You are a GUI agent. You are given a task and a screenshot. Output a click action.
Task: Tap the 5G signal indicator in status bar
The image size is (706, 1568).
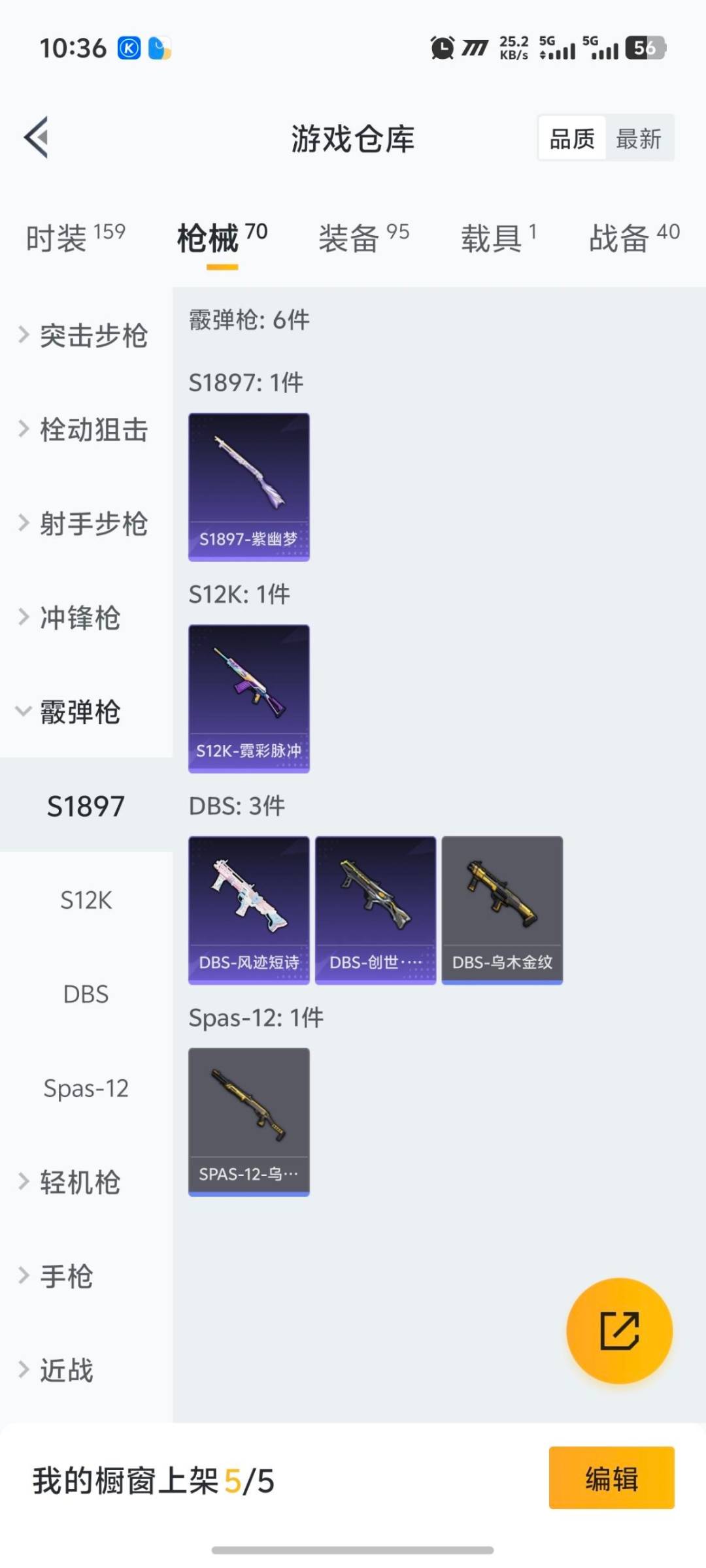[555, 48]
